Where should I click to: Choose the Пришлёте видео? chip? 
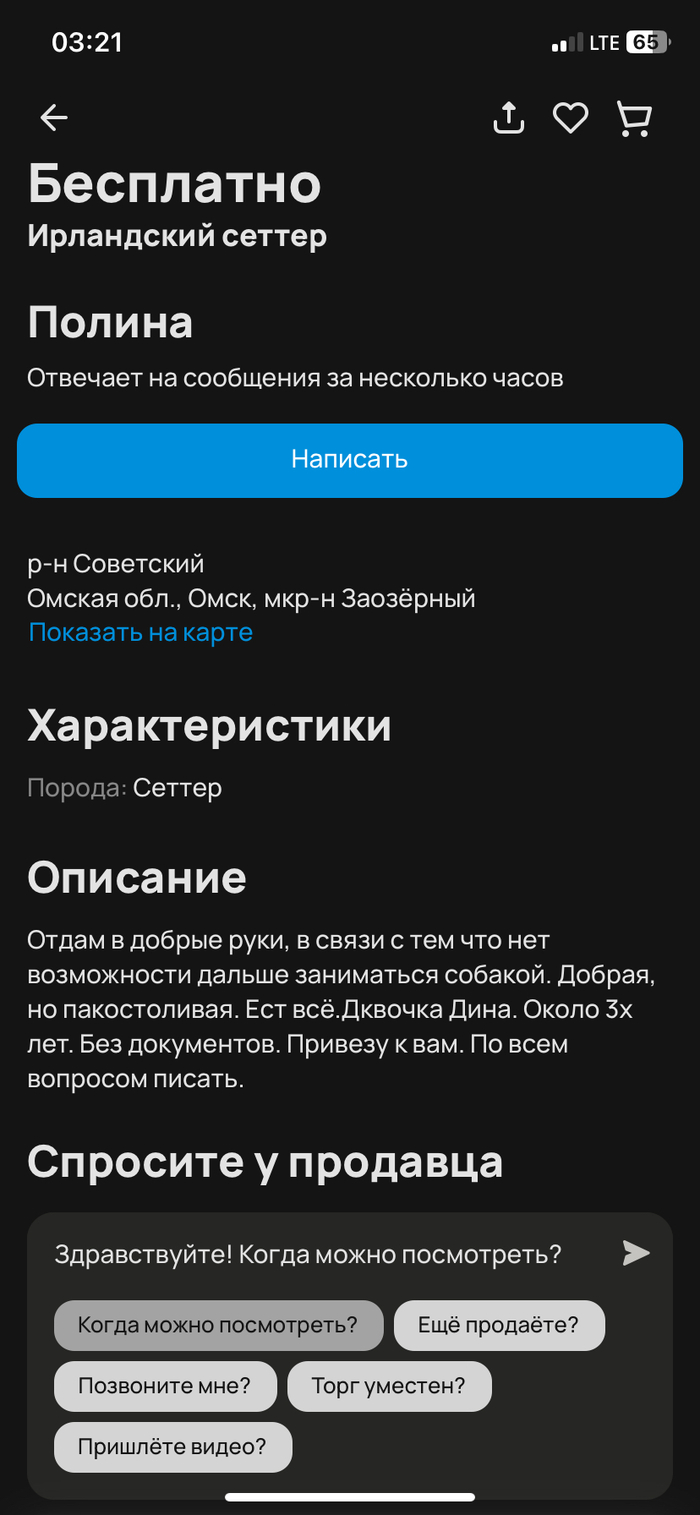pyautogui.click(x=173, y=1447)
